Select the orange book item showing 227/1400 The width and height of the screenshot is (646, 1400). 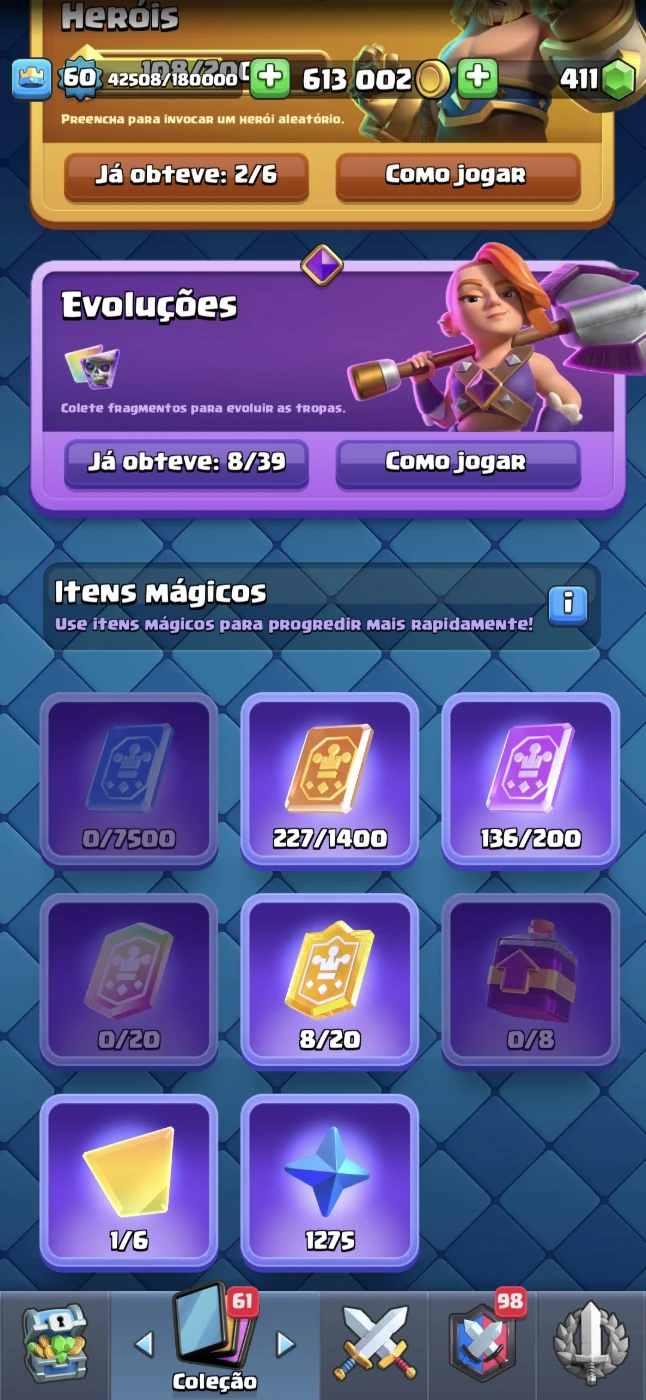tap(330, 779)
